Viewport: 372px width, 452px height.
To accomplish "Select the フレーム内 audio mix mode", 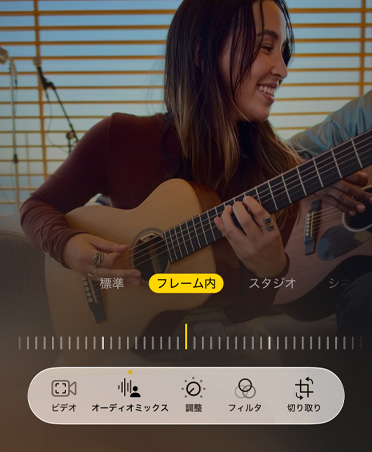I will click(186, 284).
